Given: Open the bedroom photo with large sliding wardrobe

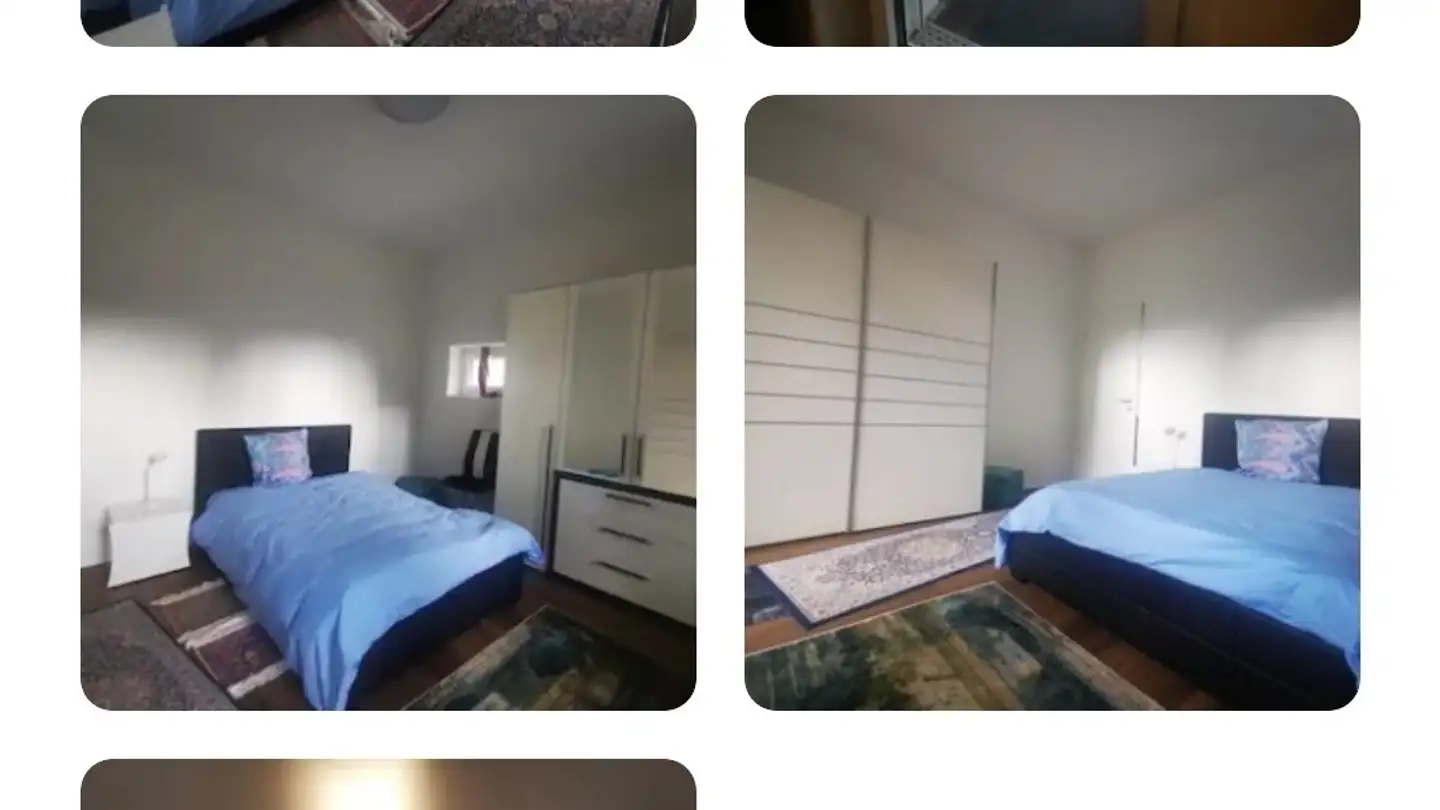Looking at the screenshot, I should tap(1052, 402).
